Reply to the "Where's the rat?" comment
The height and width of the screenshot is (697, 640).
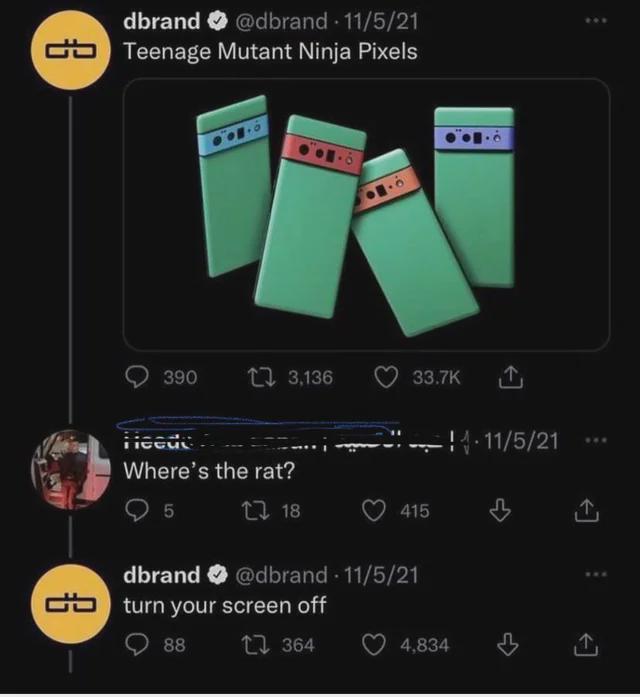click(137, 511)
